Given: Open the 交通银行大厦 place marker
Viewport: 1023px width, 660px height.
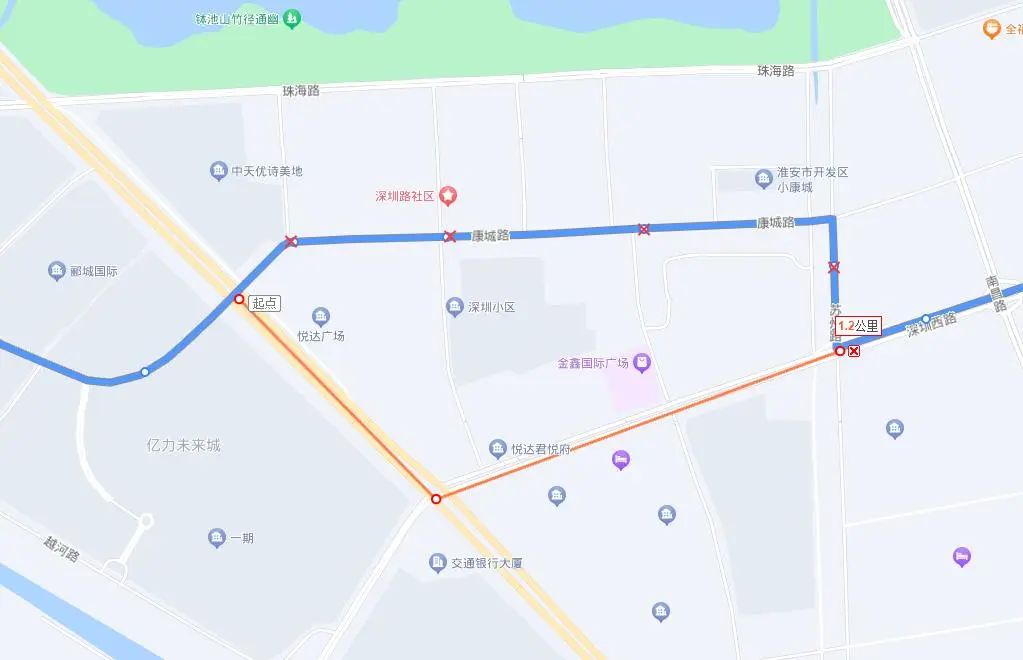Looking at the screenshot, I should pos(437,563).
